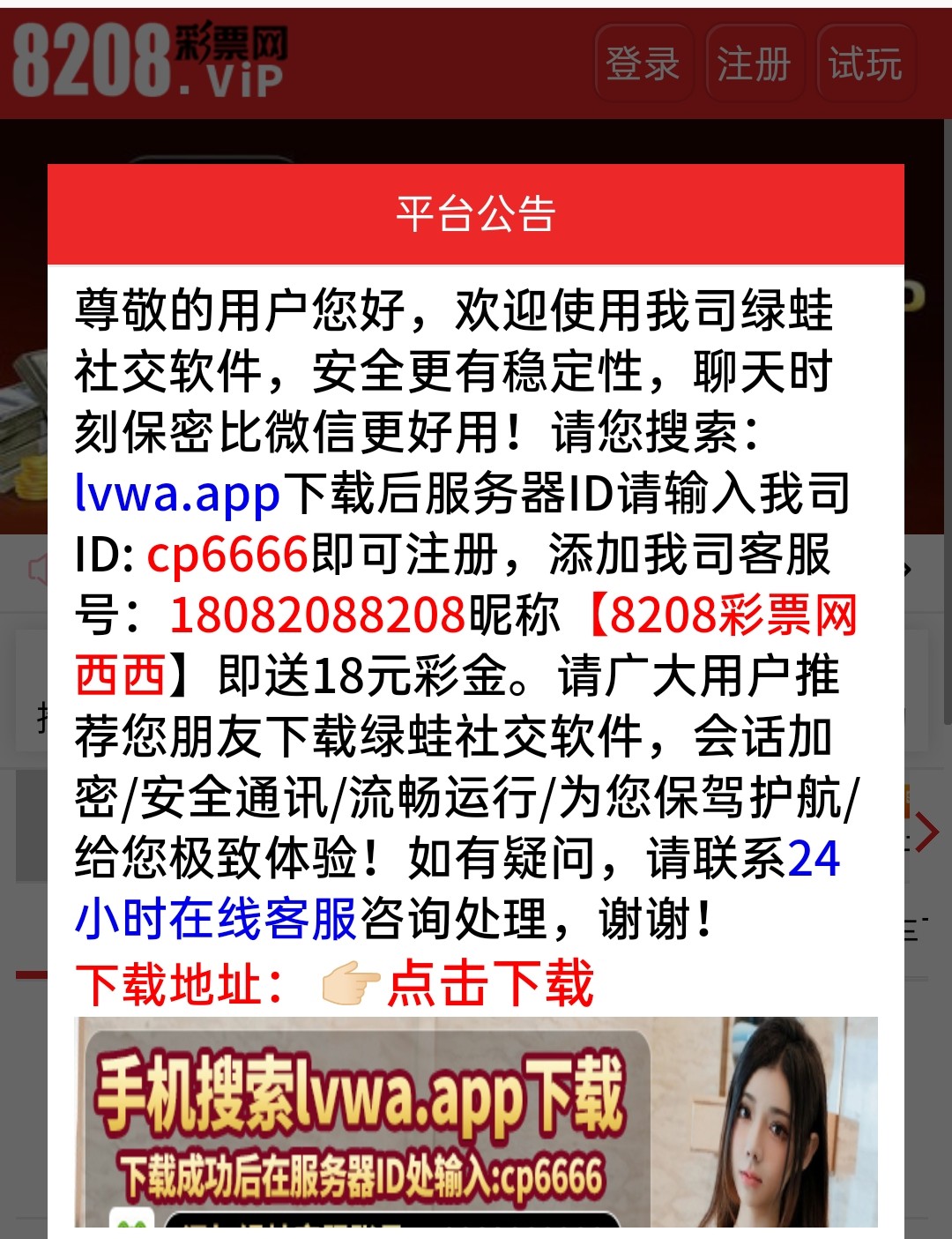Viewport: 952px width, 1239px height.
Task: Open the lvwa.app download banner image
Action: click(476, 1122)
